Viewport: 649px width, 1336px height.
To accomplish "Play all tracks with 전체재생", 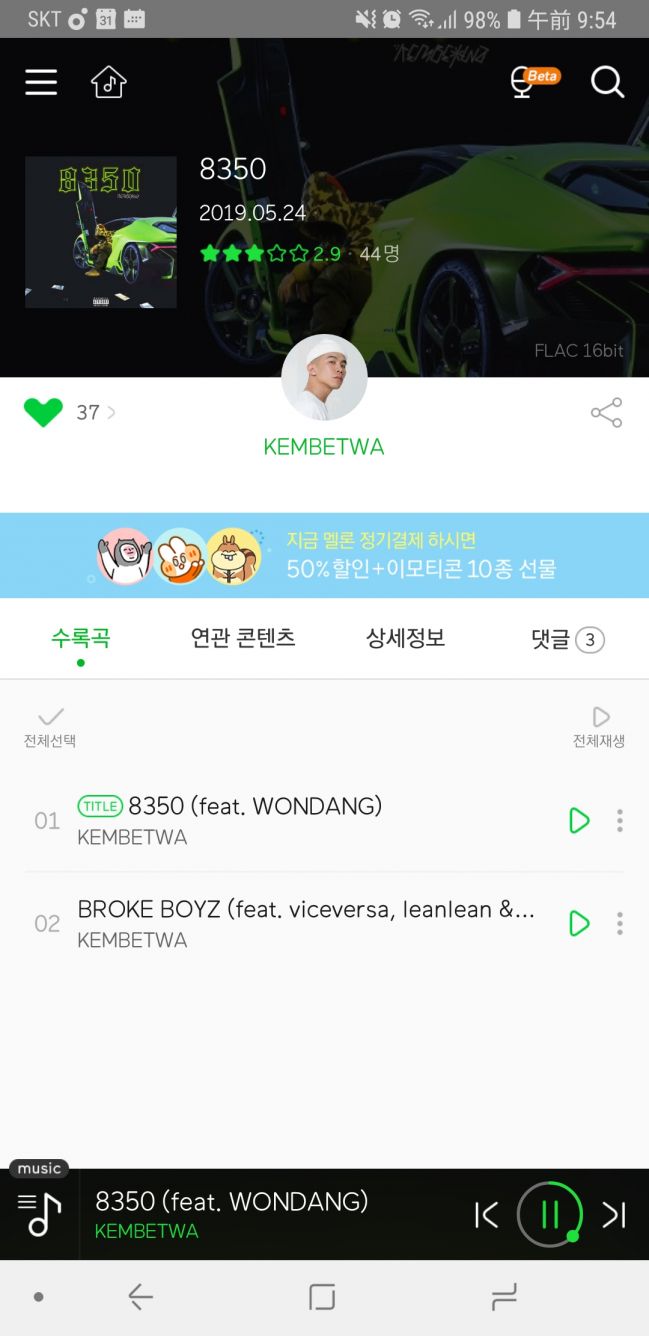I will 599,726.
